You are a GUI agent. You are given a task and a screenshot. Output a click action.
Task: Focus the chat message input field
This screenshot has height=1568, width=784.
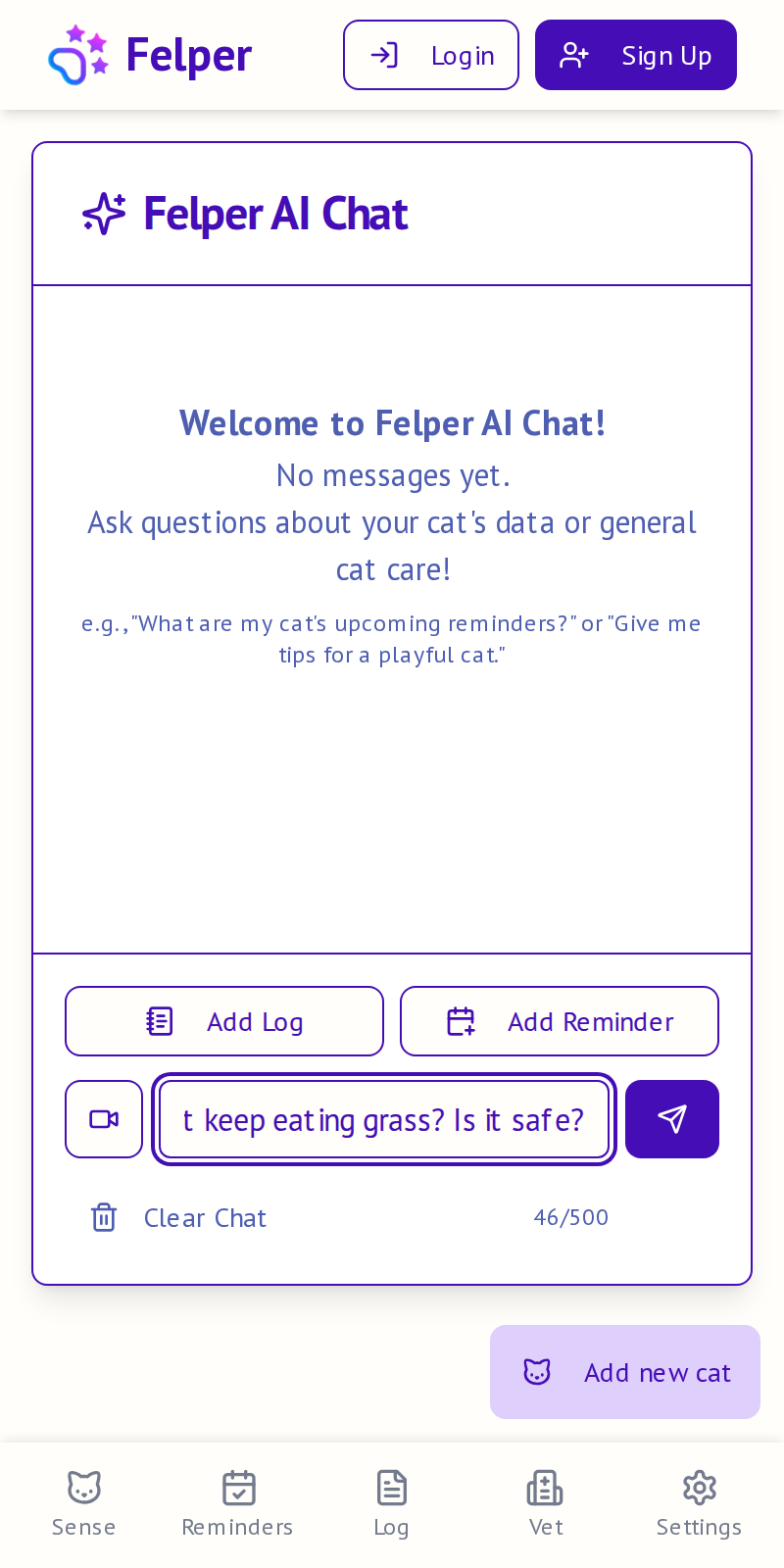point(384,1119)
